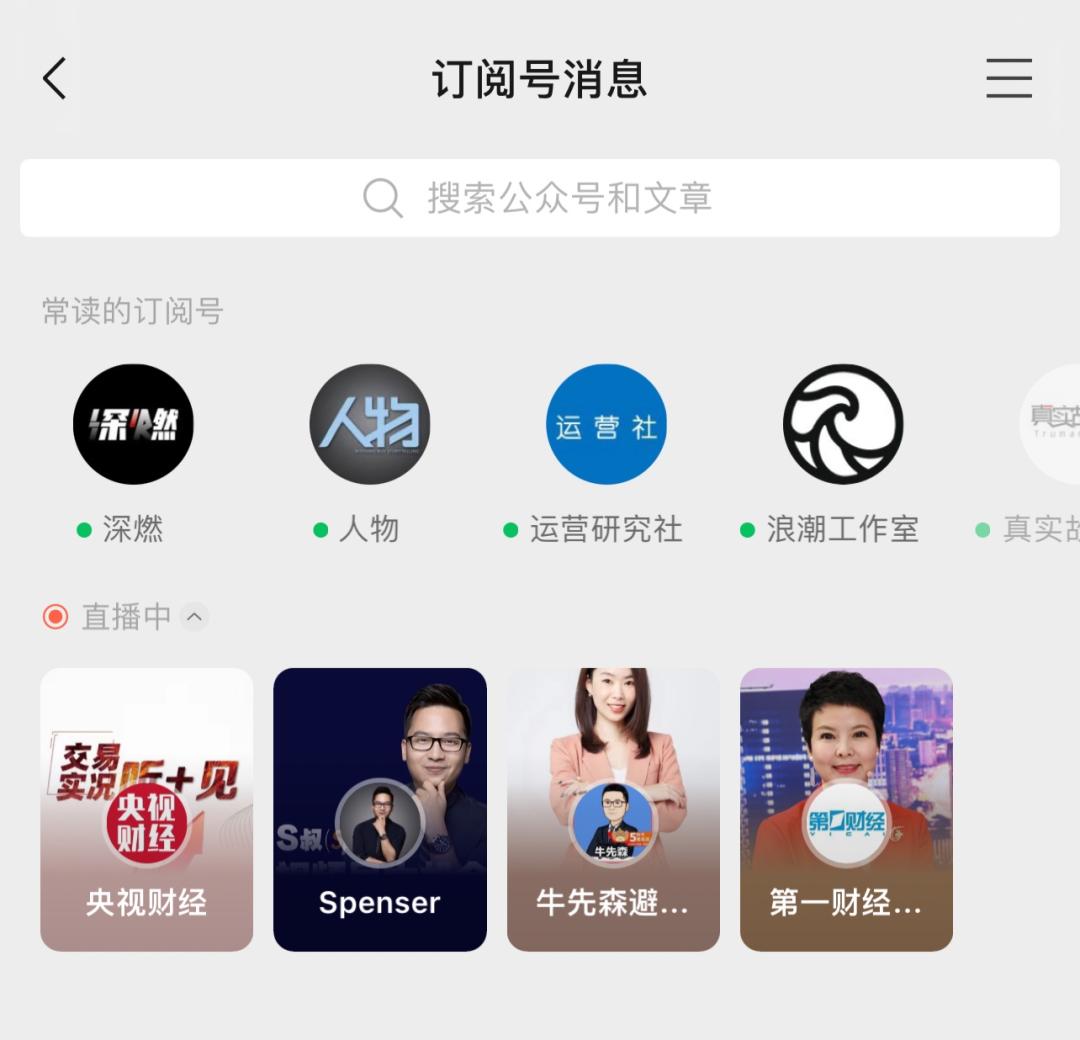
Task: Watch the Spenser live stream
Action: (380, 809)
